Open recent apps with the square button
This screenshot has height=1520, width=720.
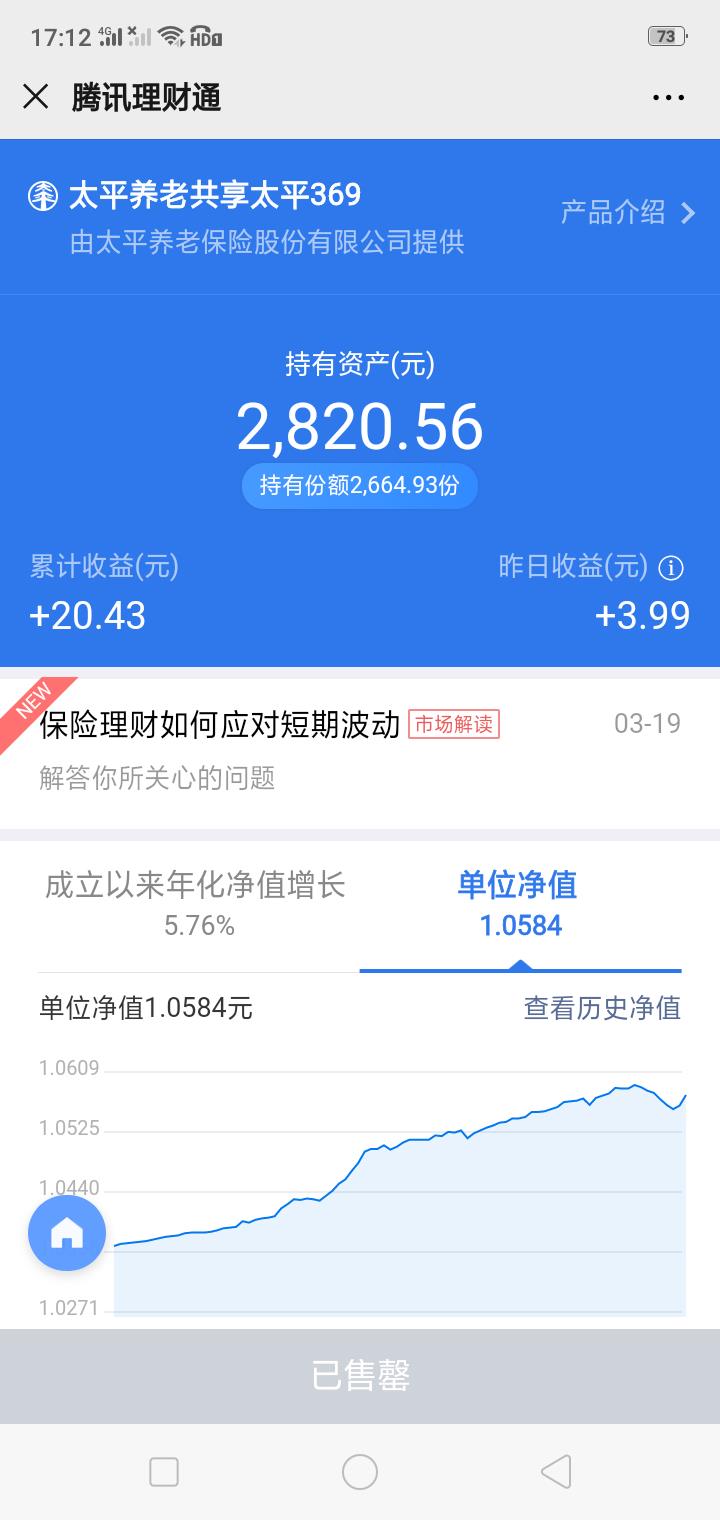pos(164,1472)
